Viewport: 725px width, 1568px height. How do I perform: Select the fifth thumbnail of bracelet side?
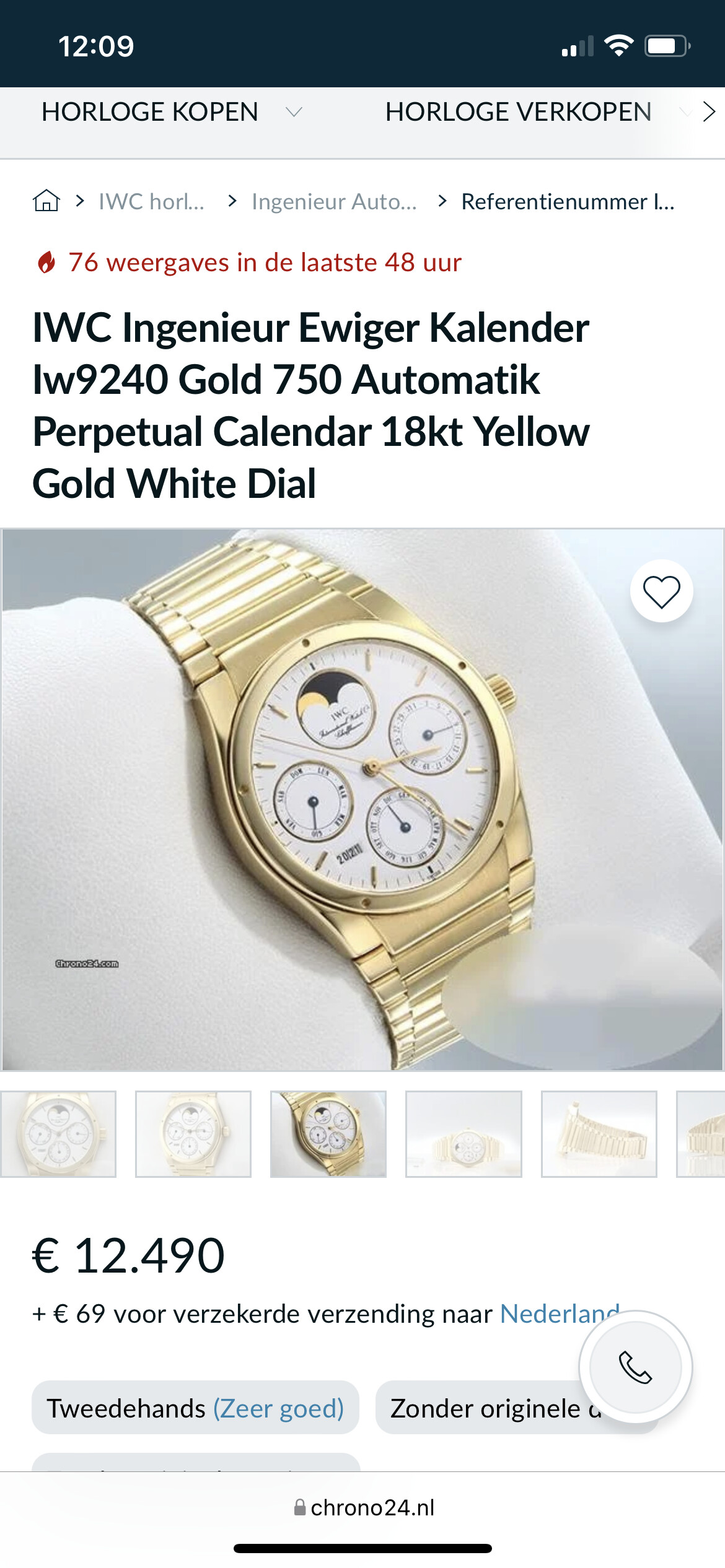point(599,1134)
